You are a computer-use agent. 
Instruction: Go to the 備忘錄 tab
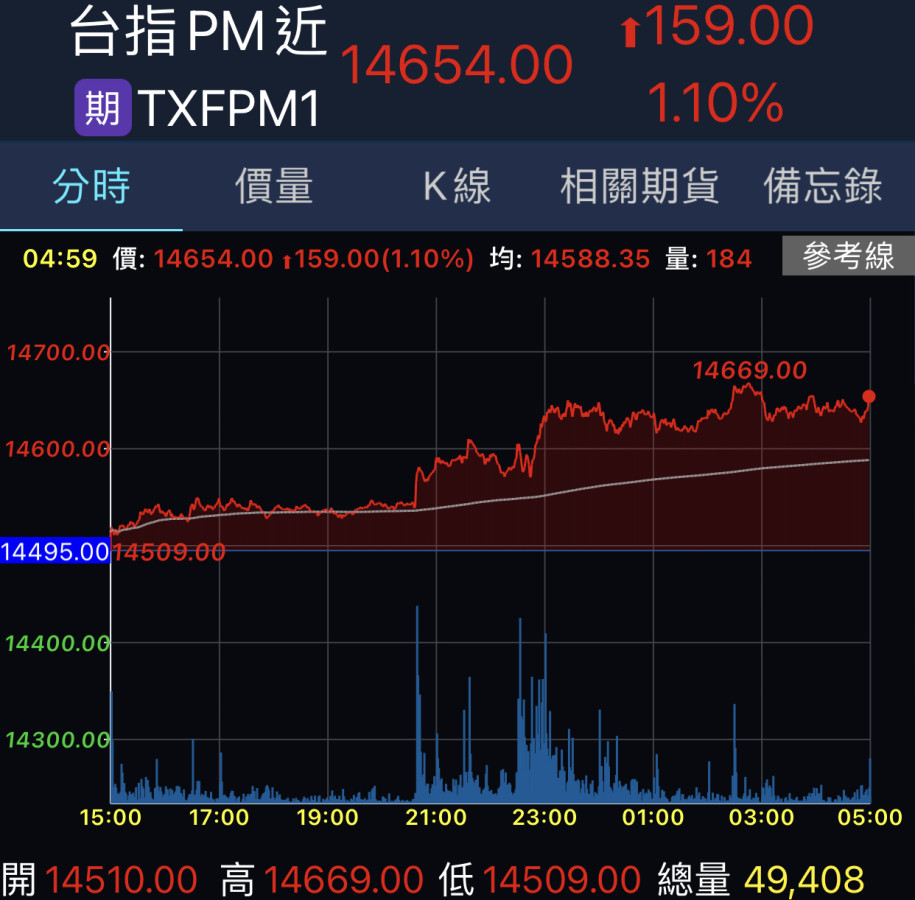[823, 187]
